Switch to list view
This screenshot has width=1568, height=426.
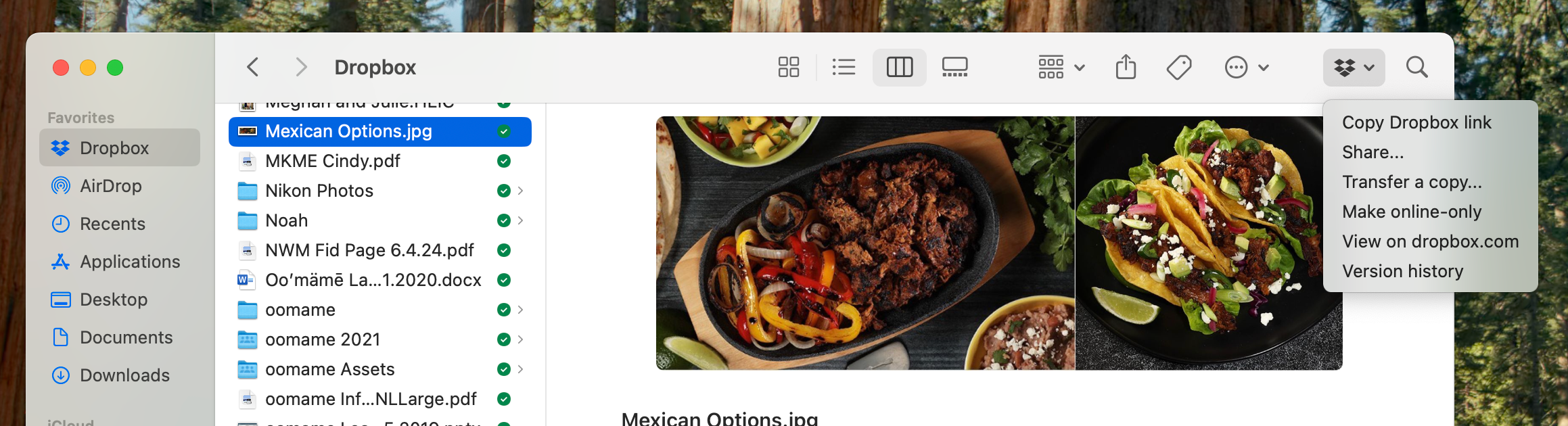pyautogui.click(x=844, y=67)
